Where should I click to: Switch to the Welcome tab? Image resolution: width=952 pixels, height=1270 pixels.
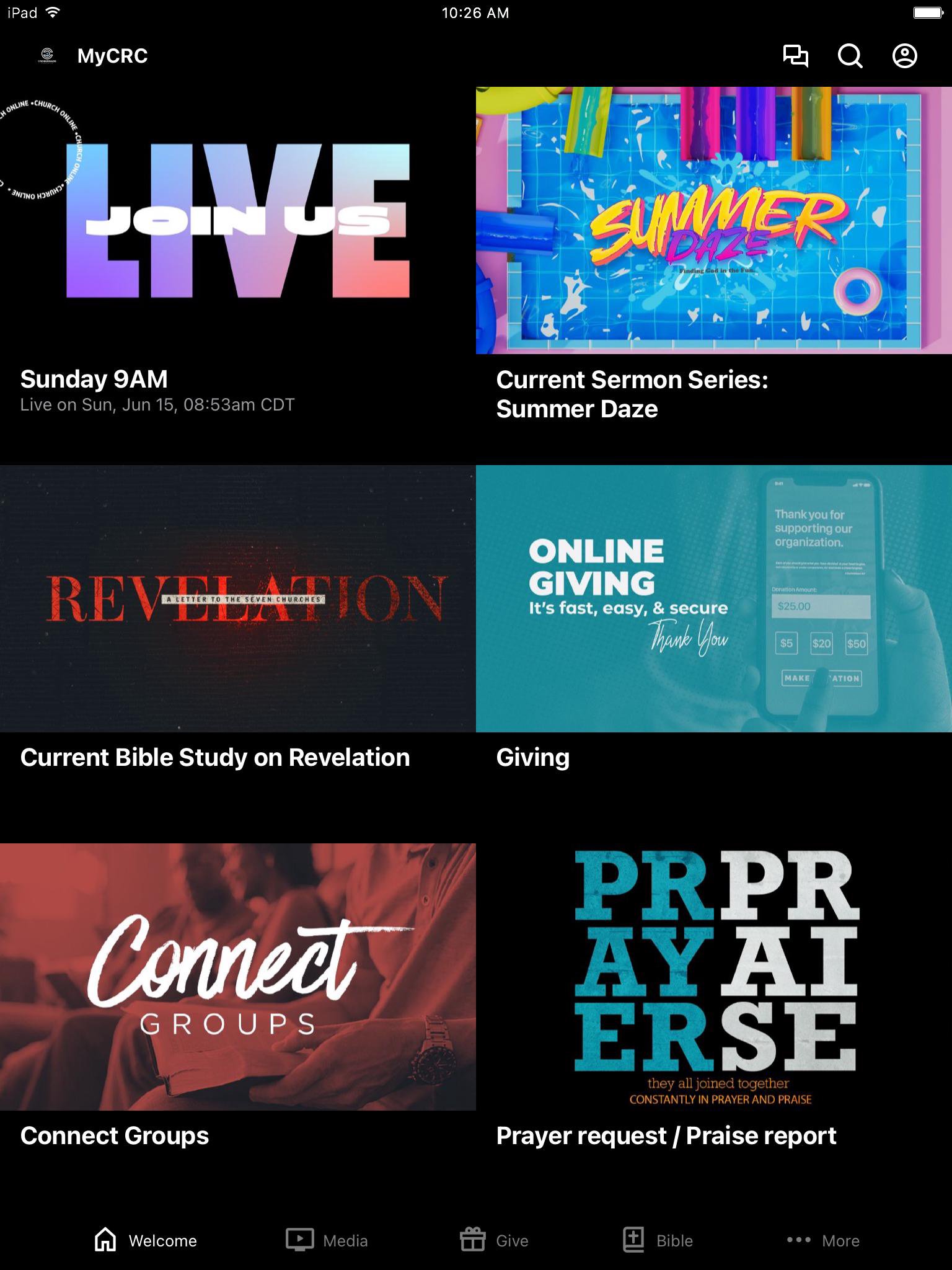146,1240
